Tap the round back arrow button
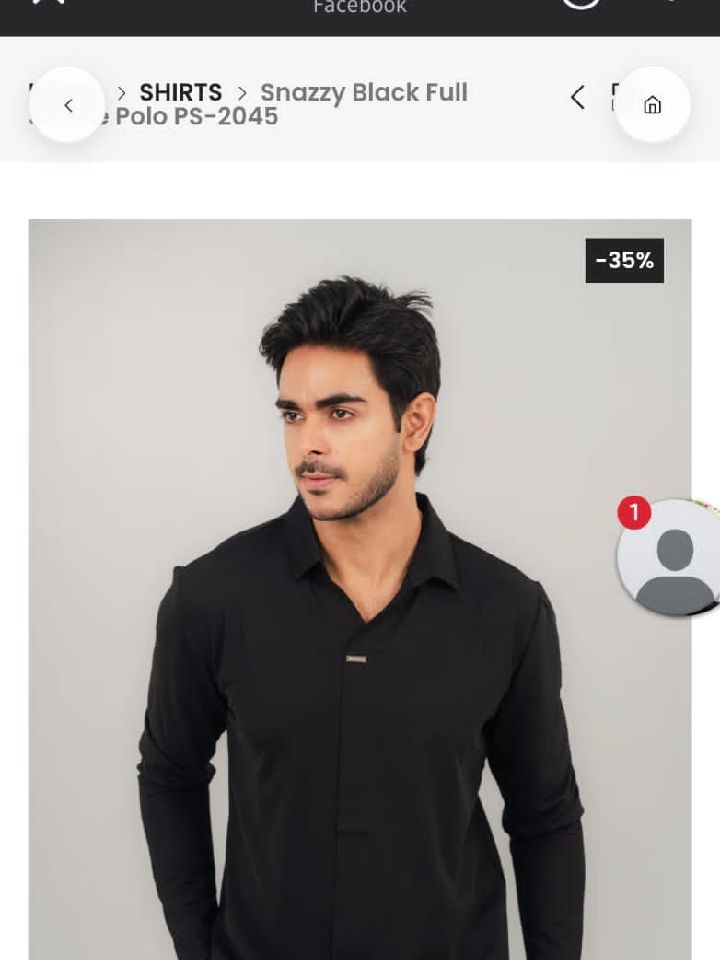 tap(67, 105)
